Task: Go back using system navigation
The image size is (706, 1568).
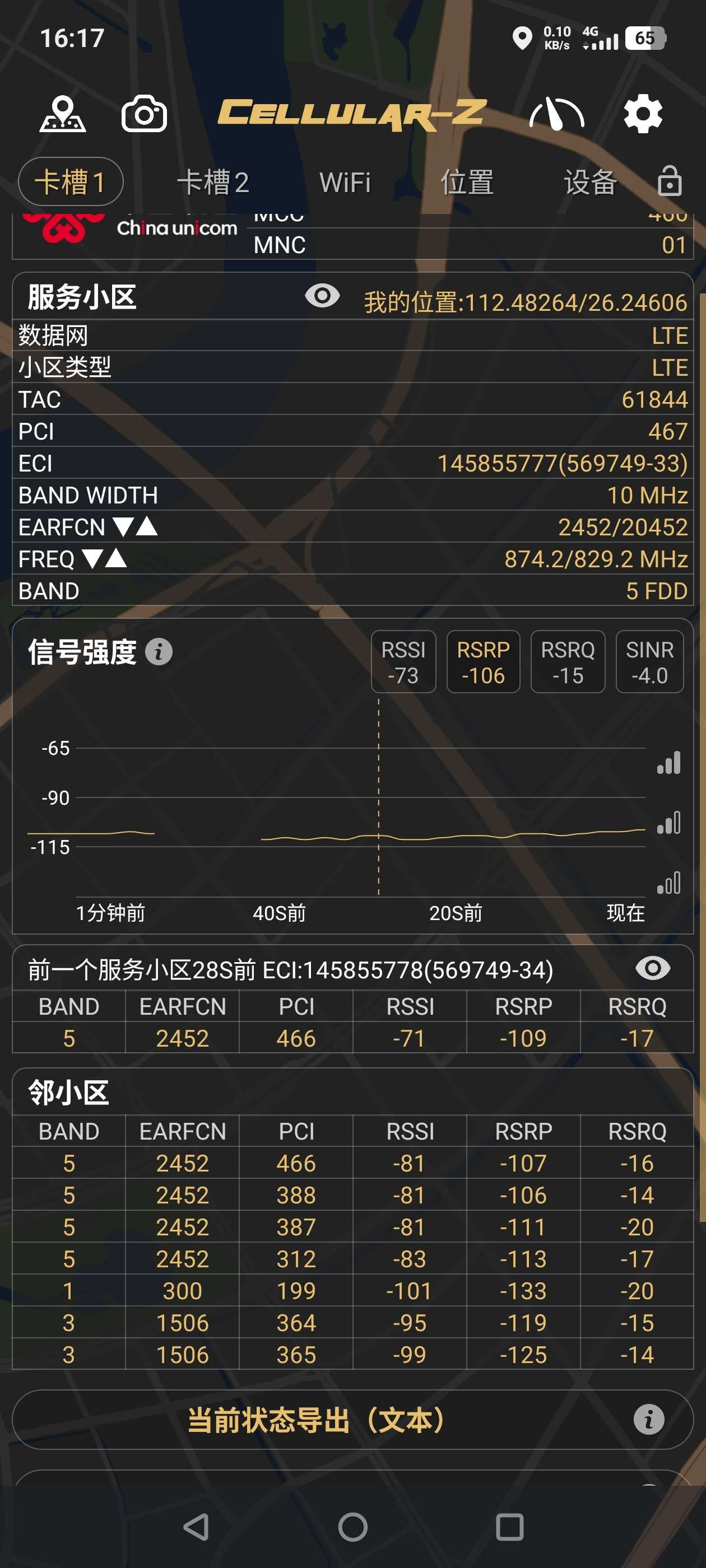Action: coord(196,1527)
